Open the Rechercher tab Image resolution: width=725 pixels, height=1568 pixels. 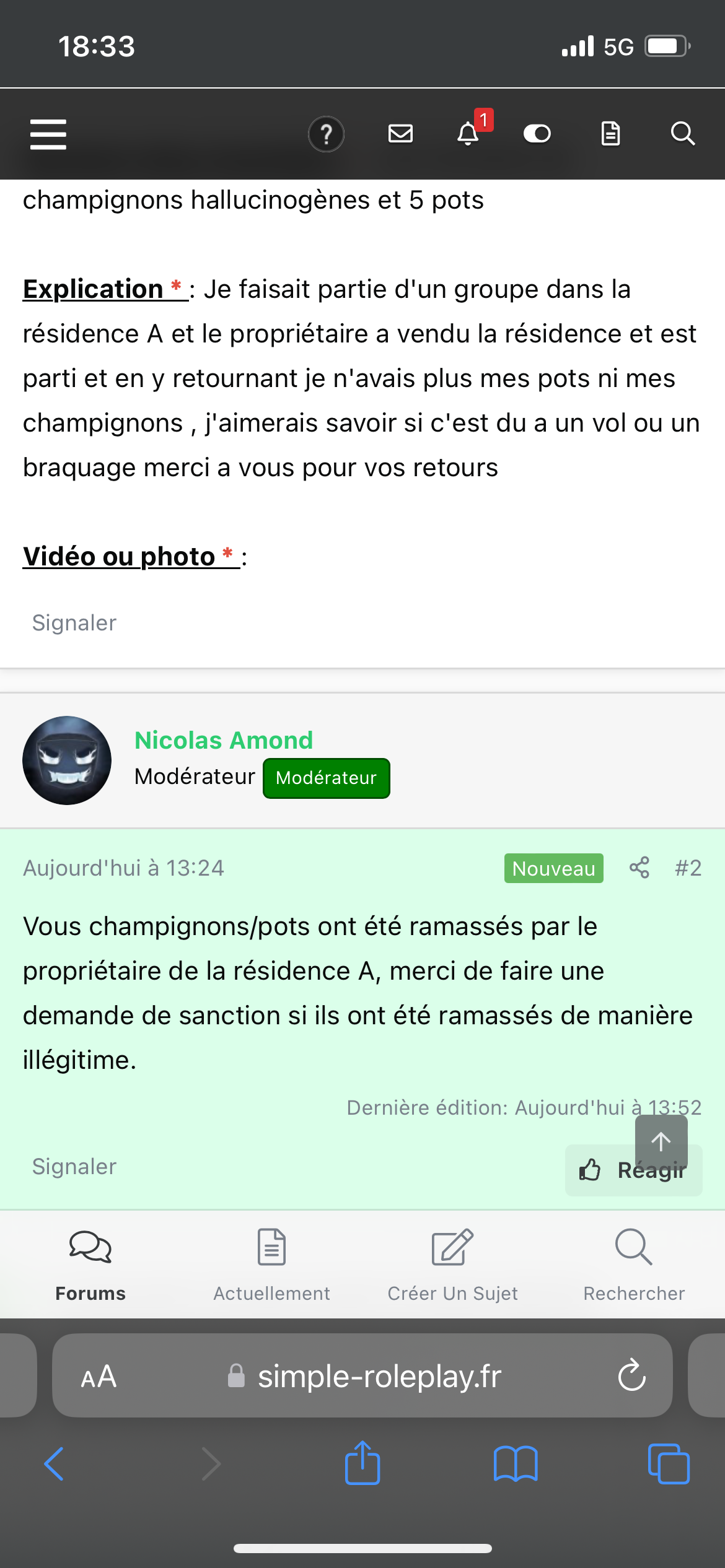point(634,1265)
